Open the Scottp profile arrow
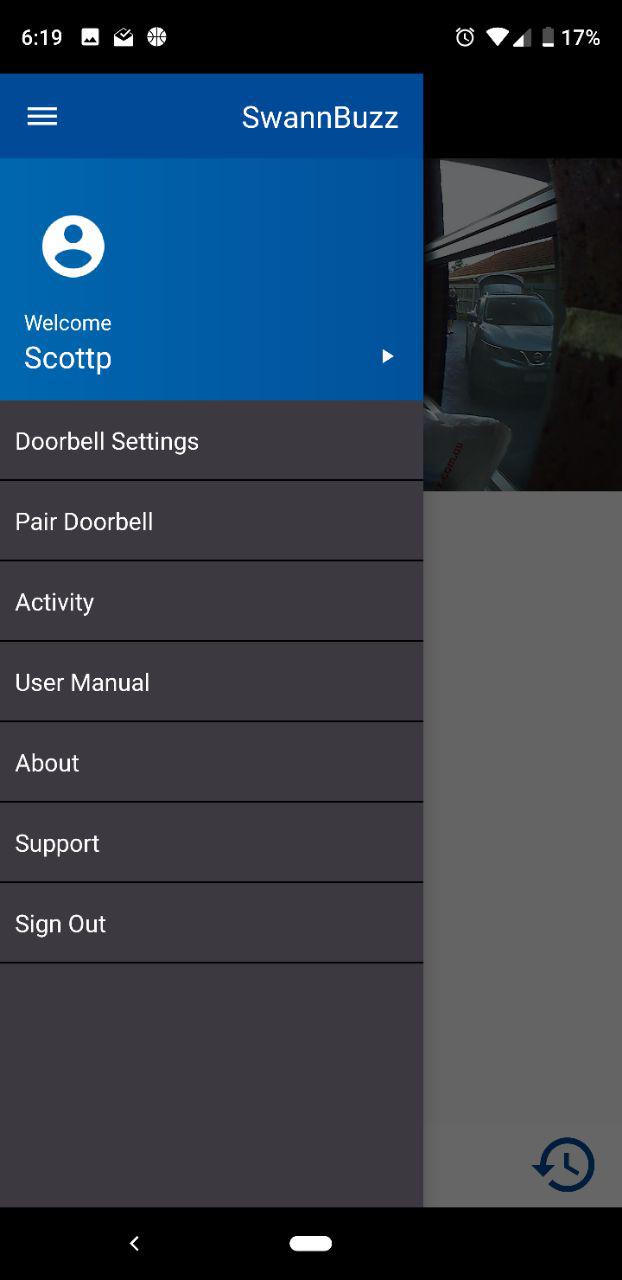 (388, 357)
